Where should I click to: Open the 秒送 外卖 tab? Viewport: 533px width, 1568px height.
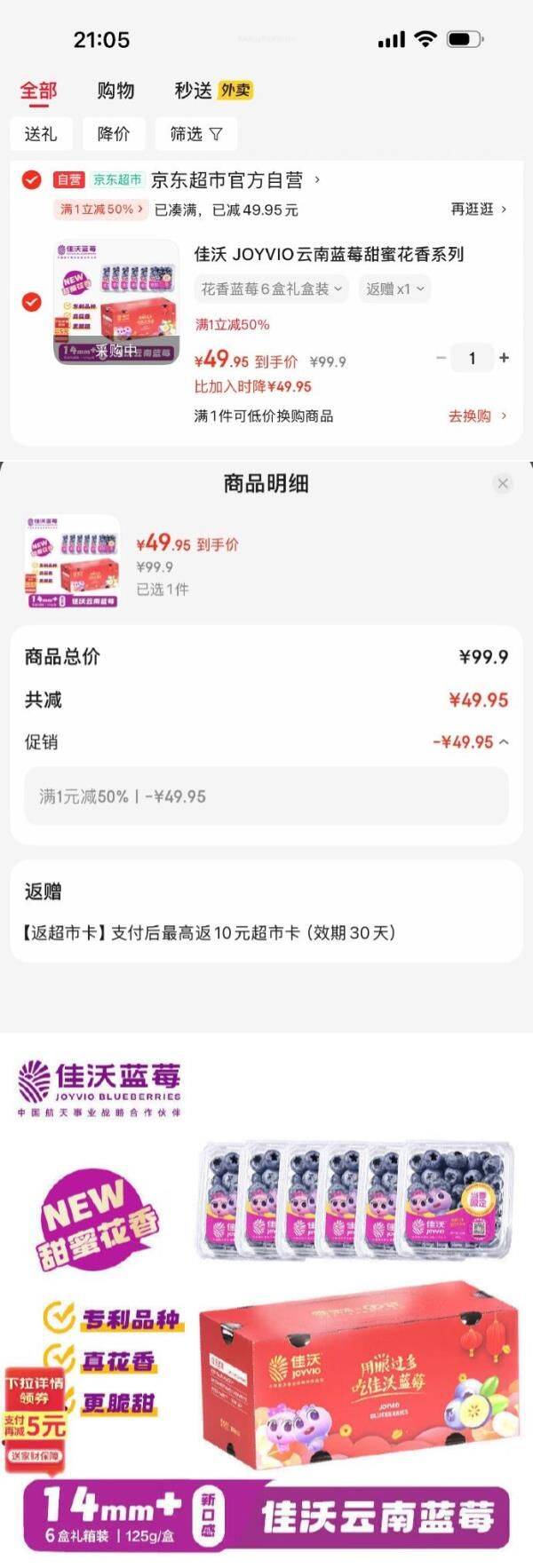click(x=213, y=91)
